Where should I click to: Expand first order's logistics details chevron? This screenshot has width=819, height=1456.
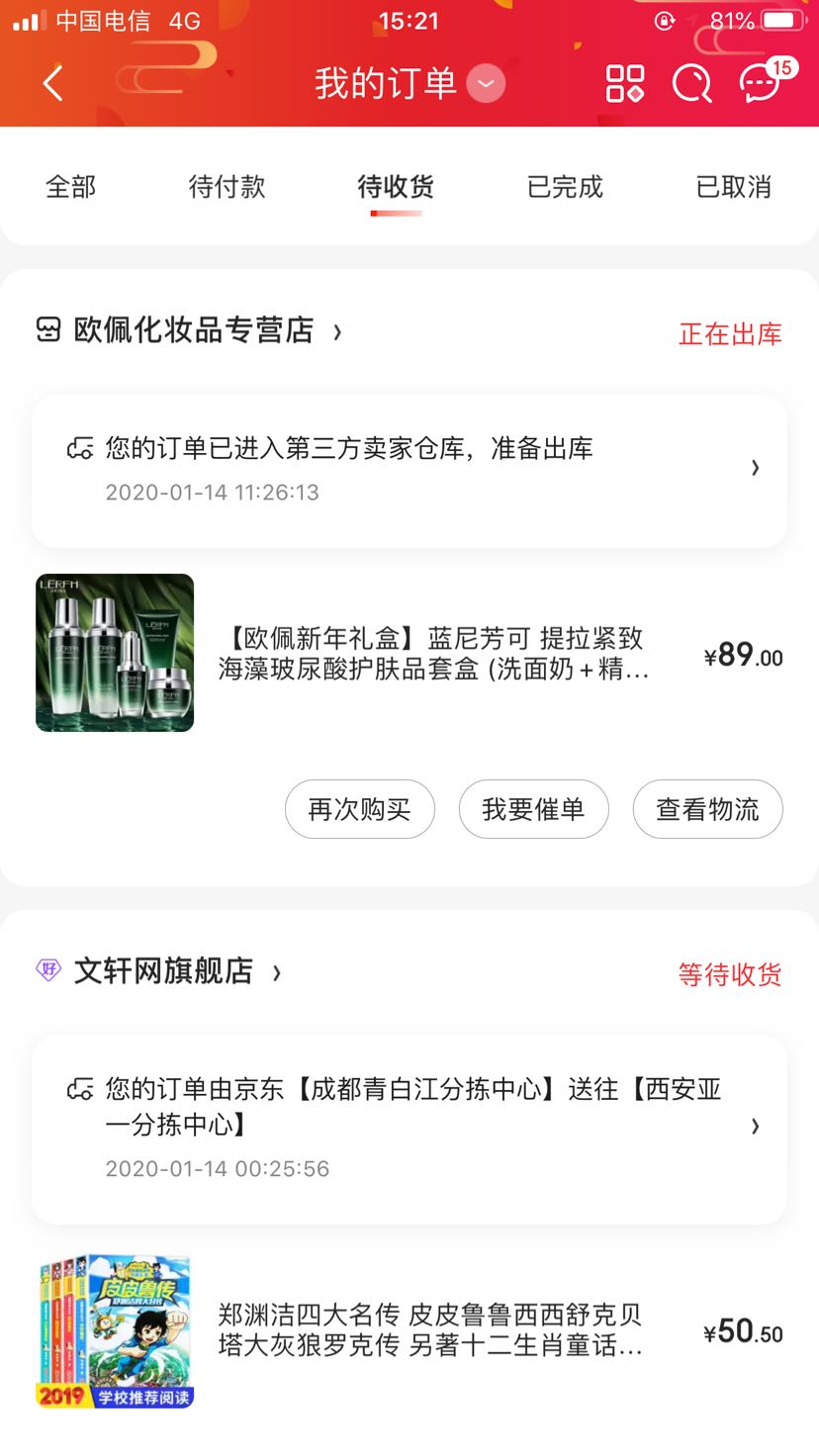coord(755,467)
